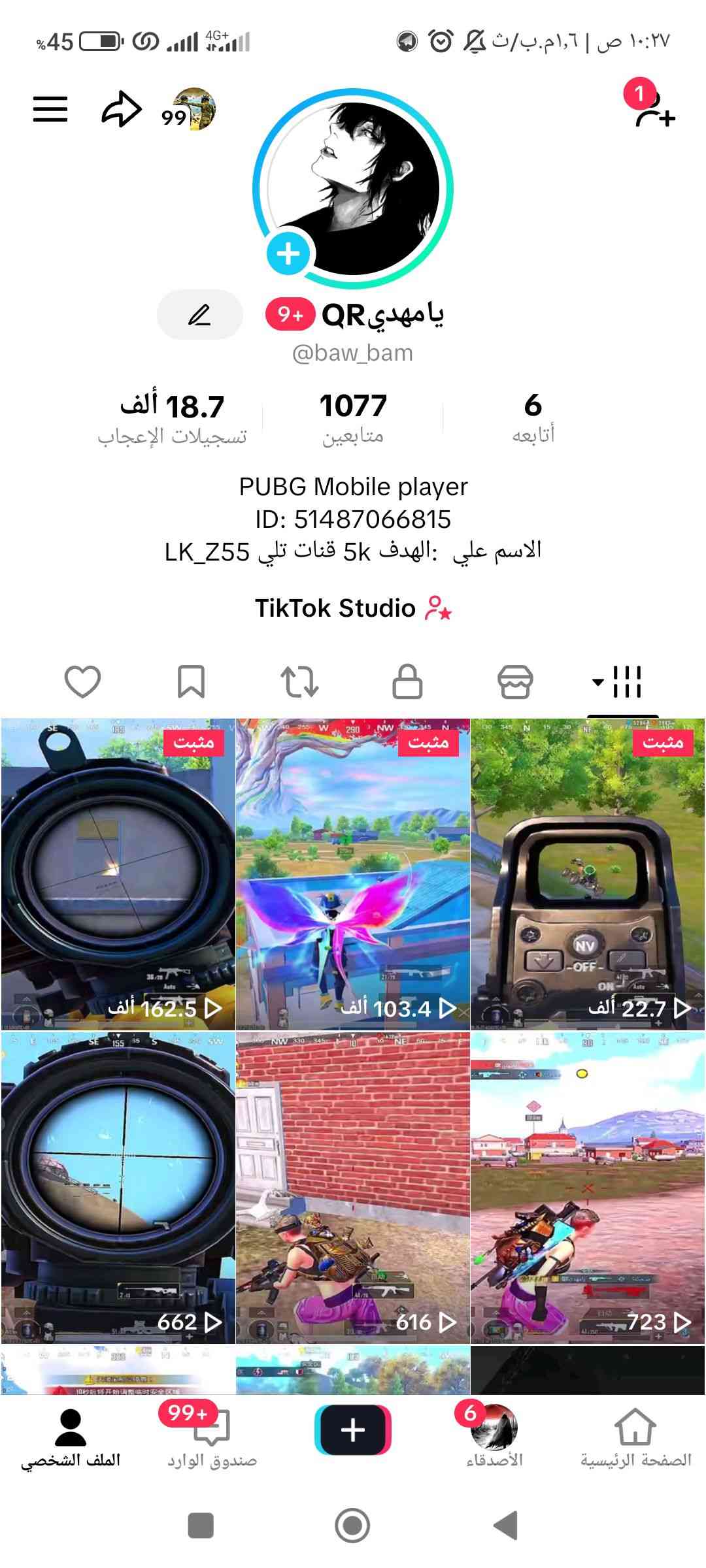
Task: Open the pinned video with 162.5K views
Action: click(118, 874)
